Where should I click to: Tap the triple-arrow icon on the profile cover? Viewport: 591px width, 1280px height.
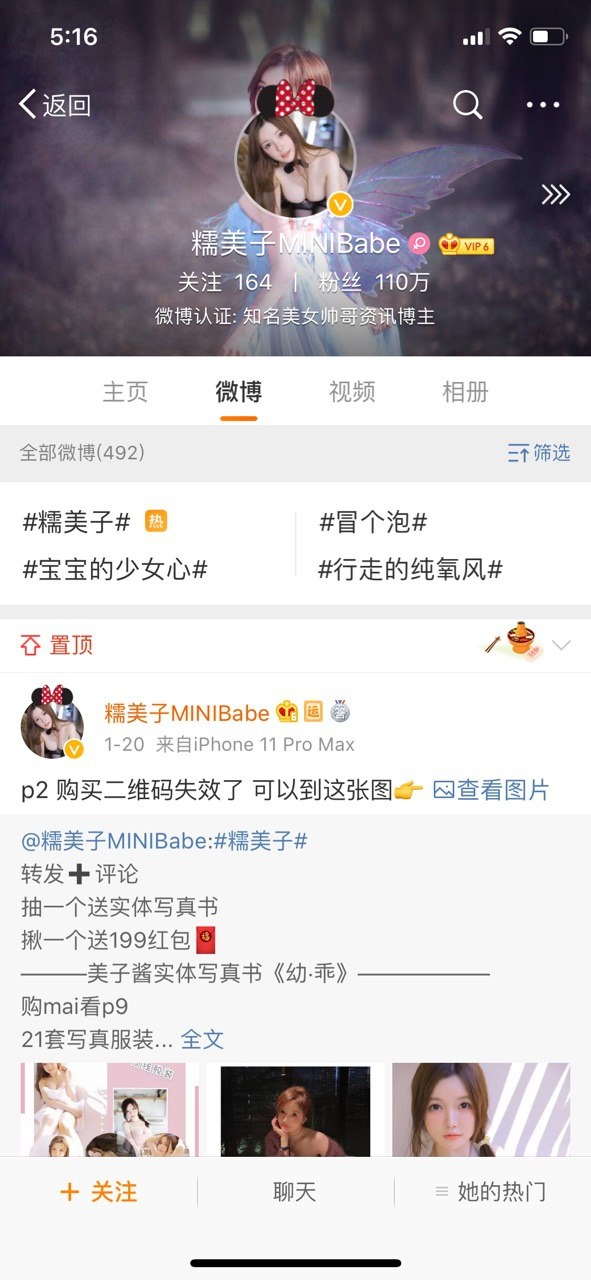coord(555,194)
